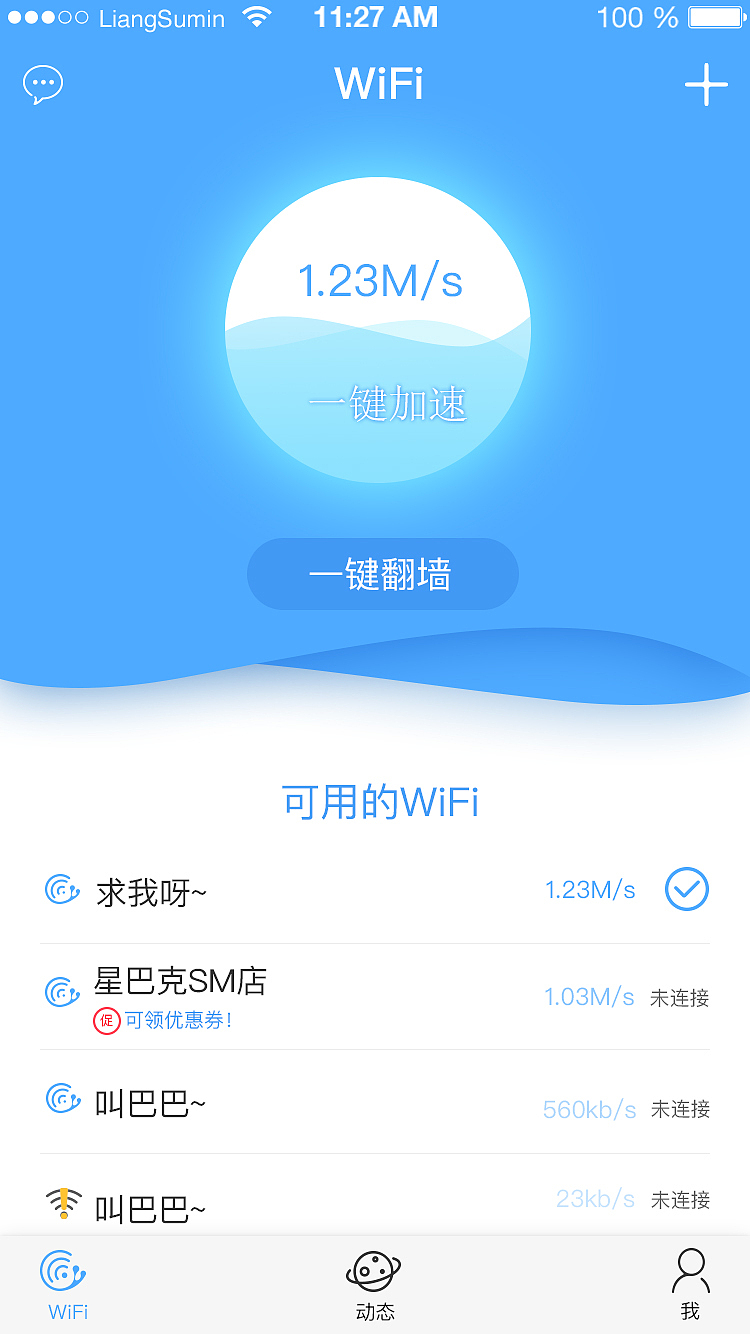
Task: Click the WiFi signal icon beside 叫巴巴~
Action: click(62, 1099)
